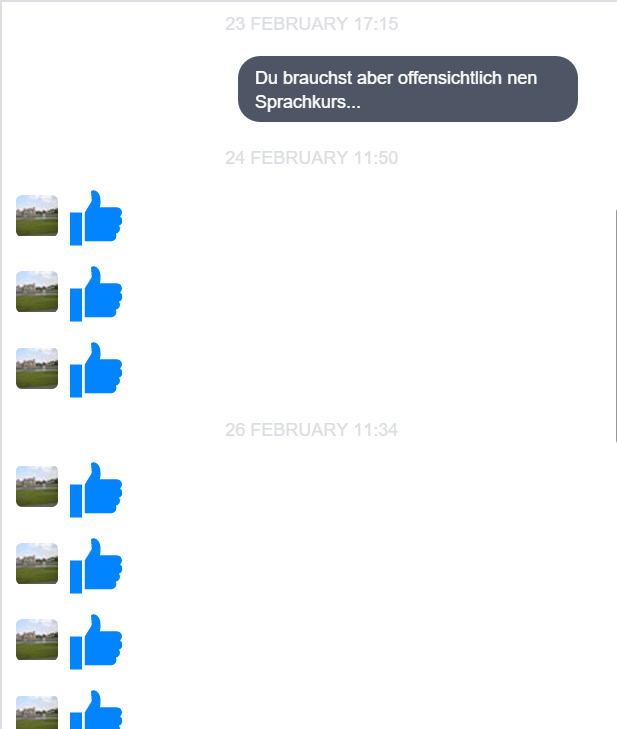The width and height of the screenshot is (617, 729).
Task: Tap the 'Du brauchst aber offensichtlich' message bubble
Action: [x=407, y=89]
